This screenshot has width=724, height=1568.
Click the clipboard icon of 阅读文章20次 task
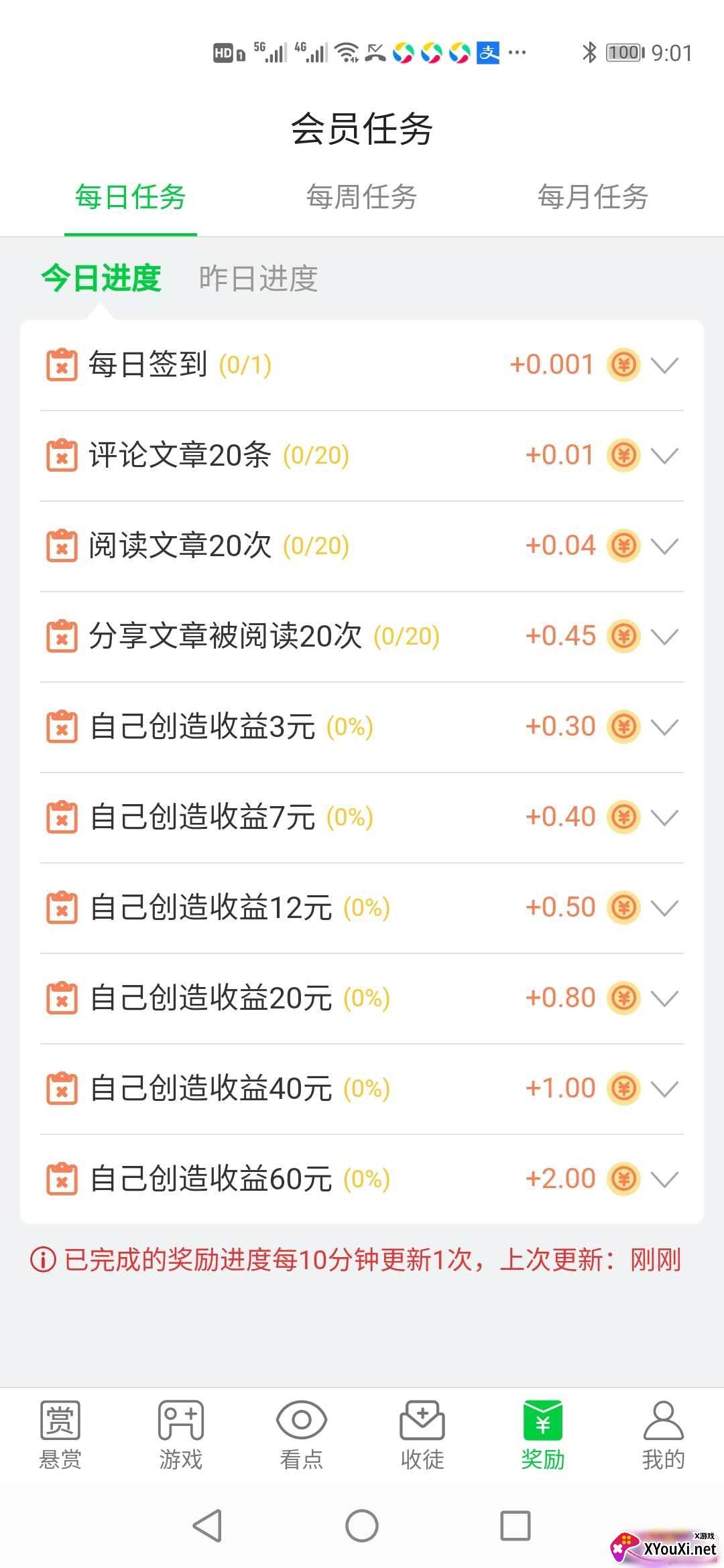tap(61, 546)
